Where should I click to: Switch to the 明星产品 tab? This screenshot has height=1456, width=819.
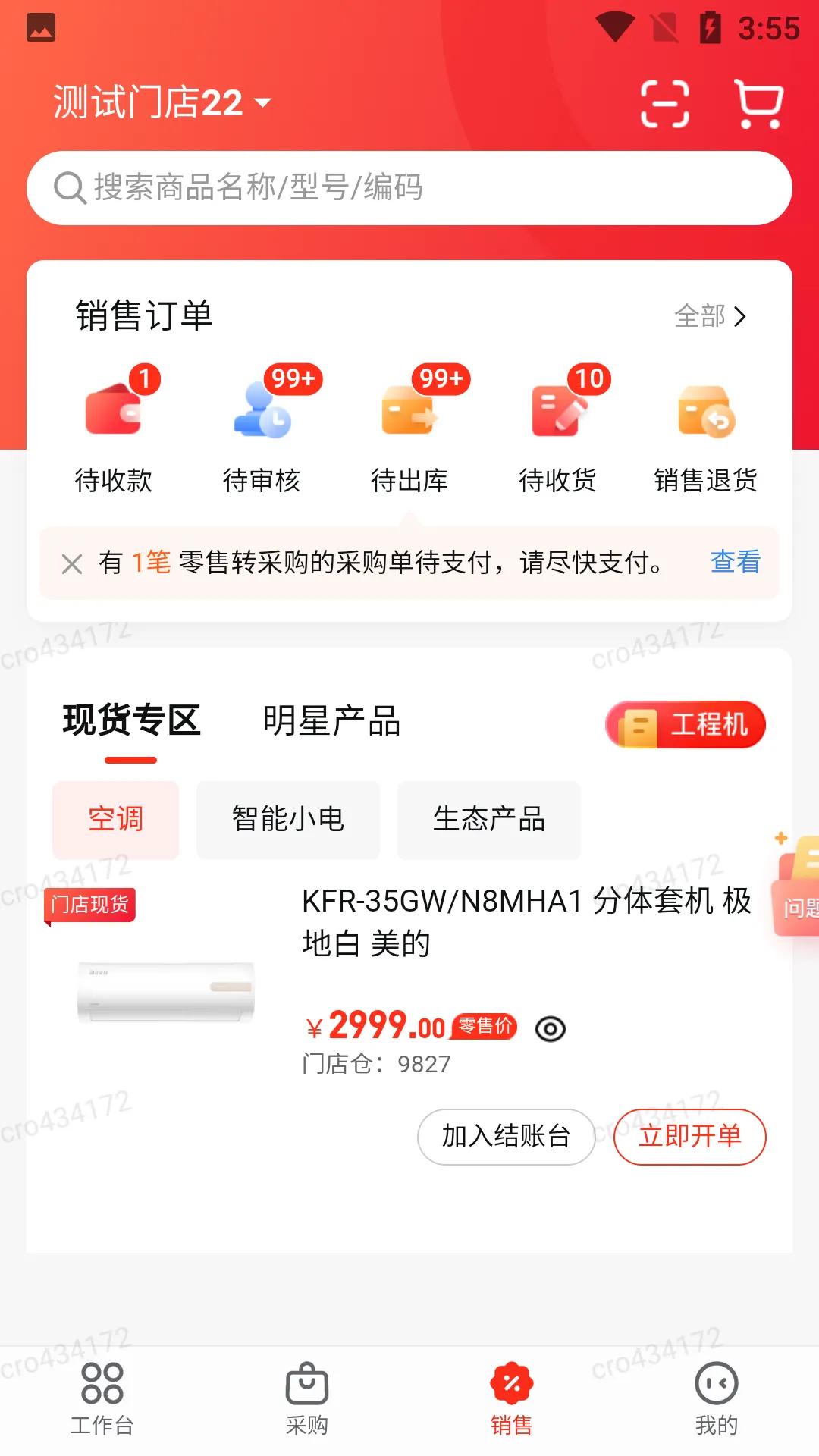click(x=331, y=721)
